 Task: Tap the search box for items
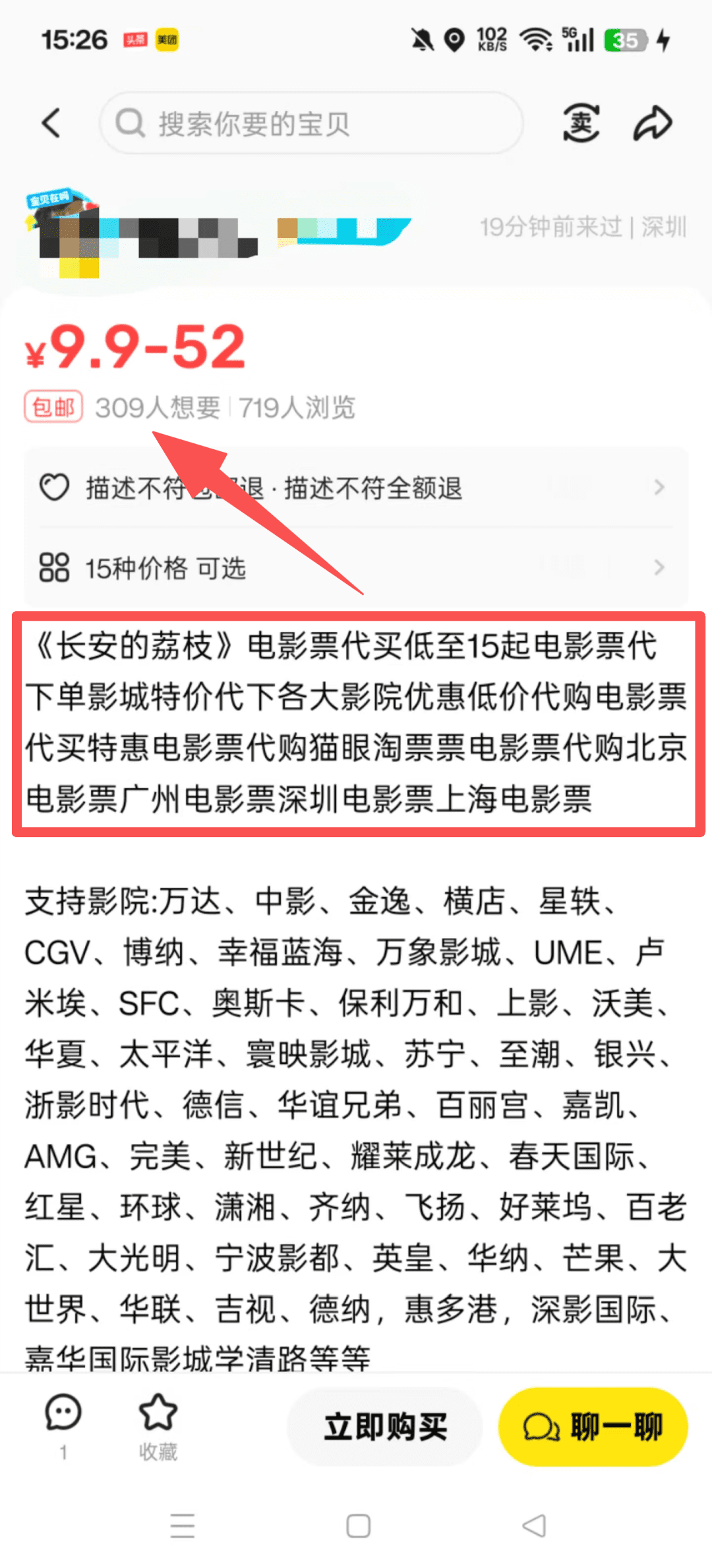coord(311,123)
